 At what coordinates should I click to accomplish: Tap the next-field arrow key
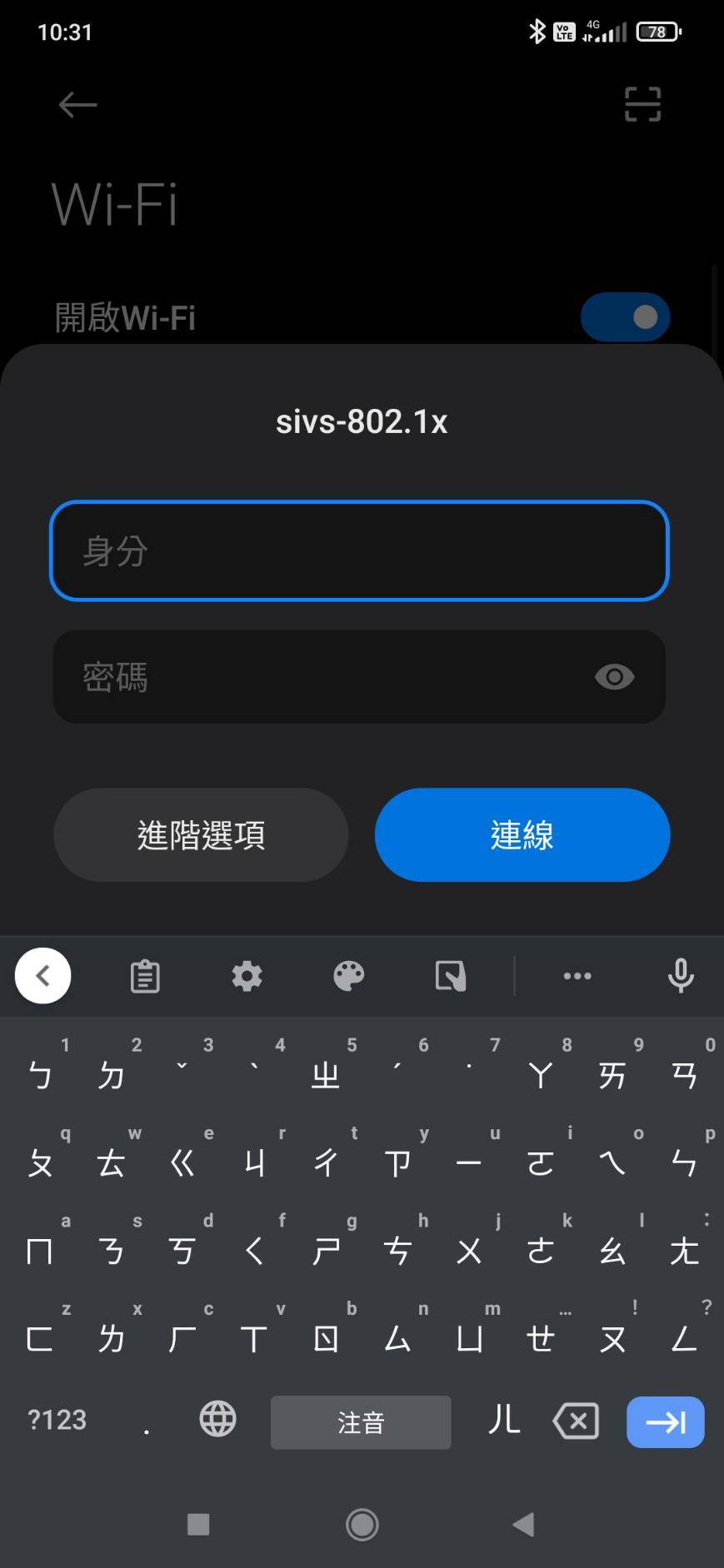click(x=666, y=1421)
